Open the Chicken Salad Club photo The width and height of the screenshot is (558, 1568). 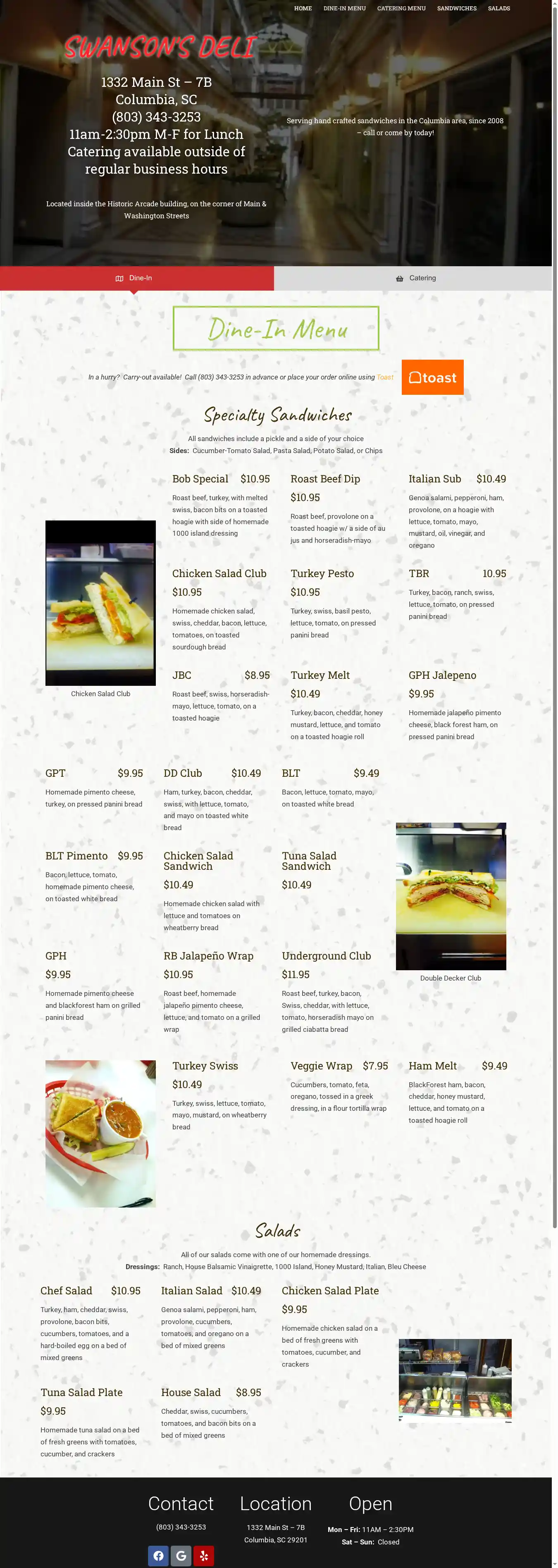tap(100, 603)
